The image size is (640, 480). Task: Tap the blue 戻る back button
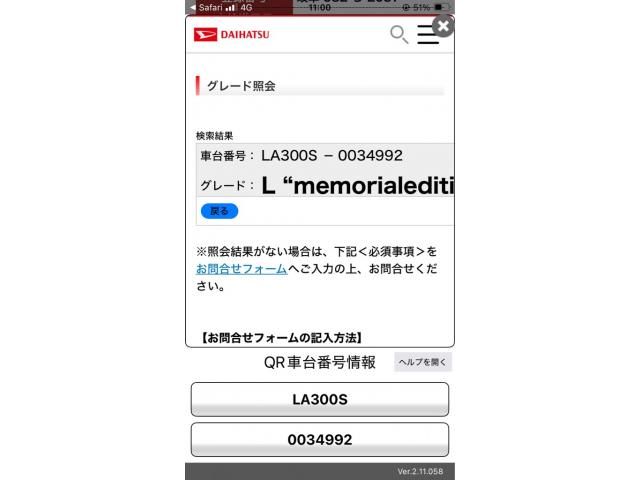[219, 211]
